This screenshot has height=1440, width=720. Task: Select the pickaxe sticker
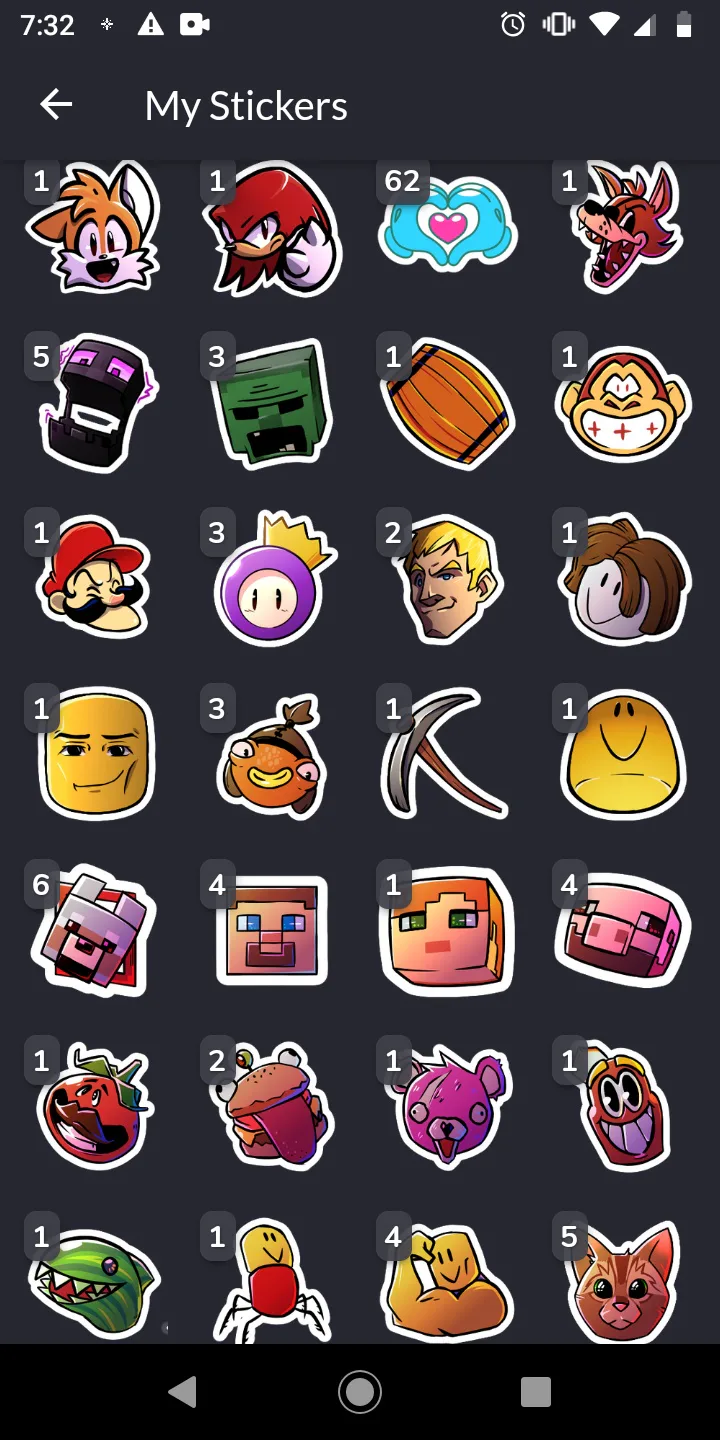click(447, 754)
